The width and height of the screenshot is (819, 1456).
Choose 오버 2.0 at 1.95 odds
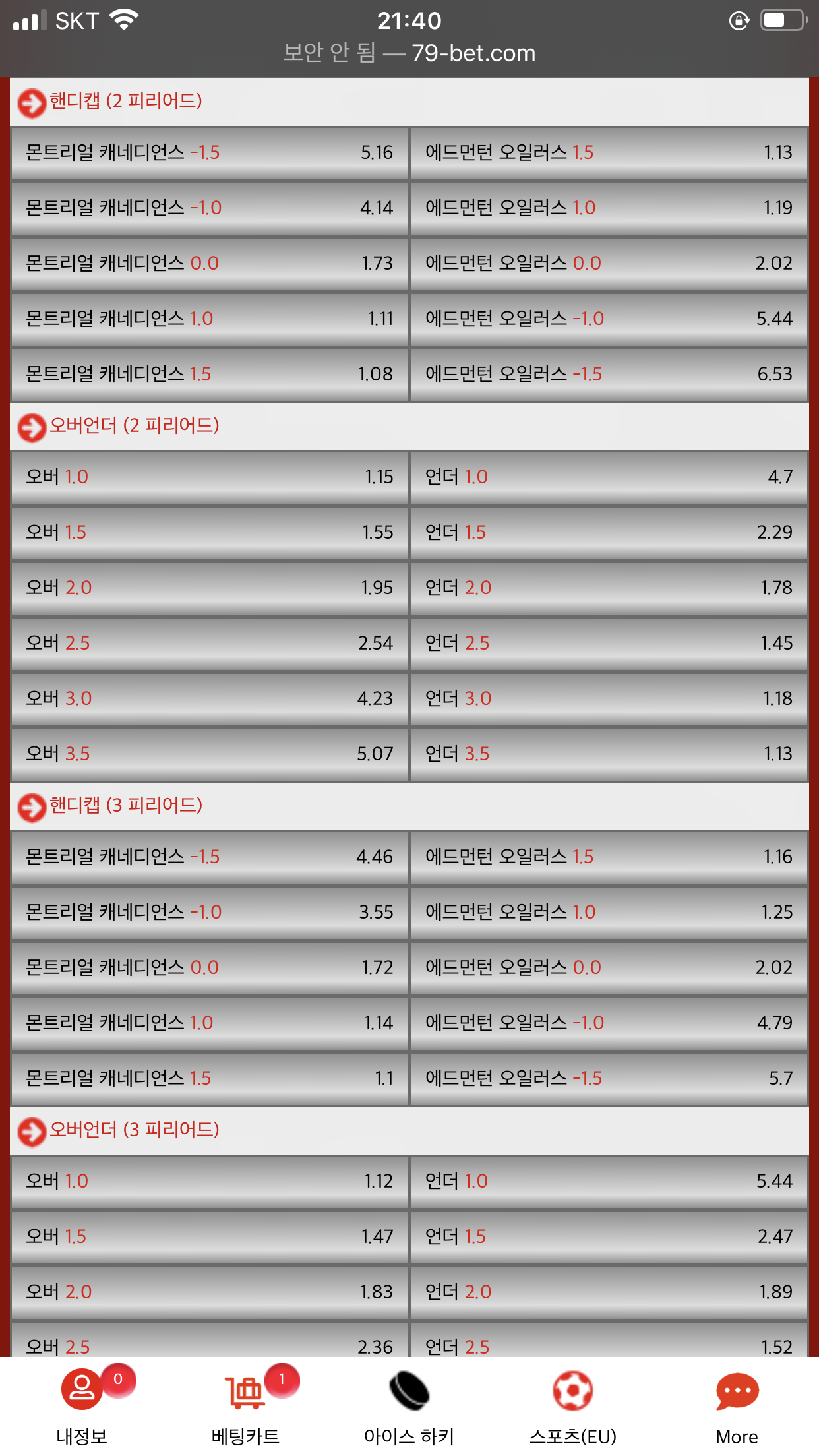click(209, 588)
